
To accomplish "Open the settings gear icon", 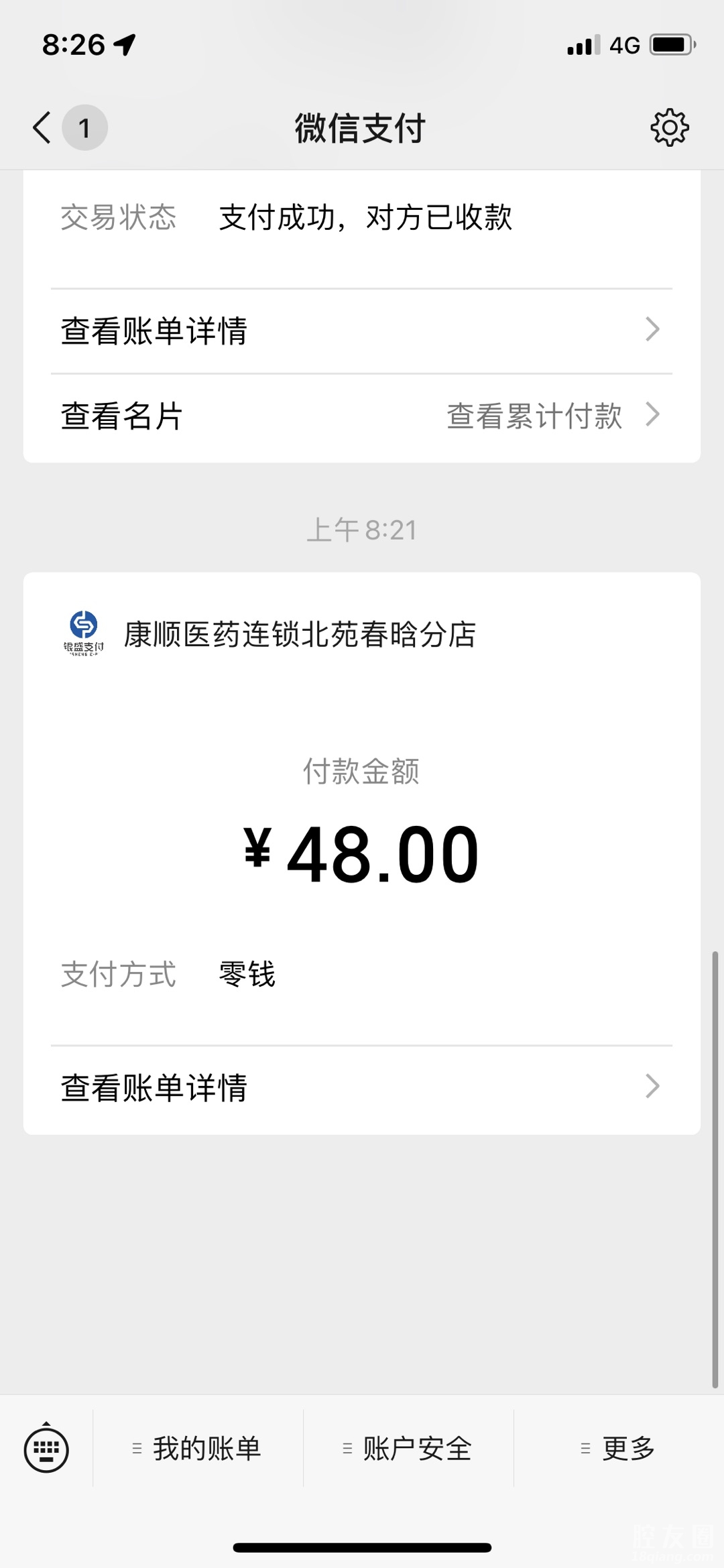I will tap(669, 127).
